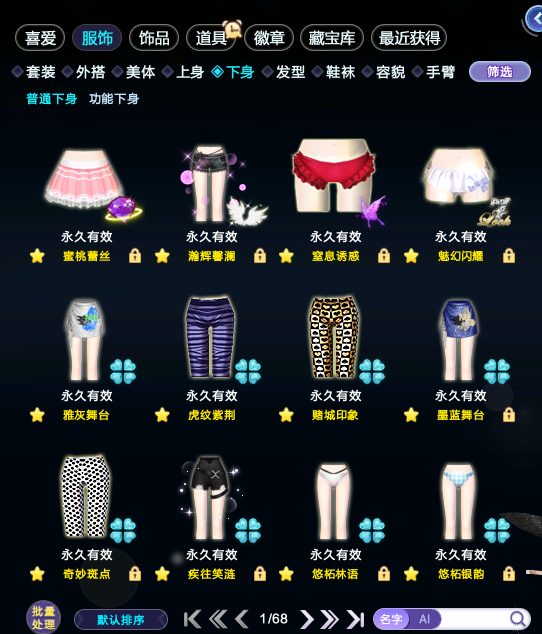Switch to 功能下身 sub-tab
Viewport: 542px width, 634px height.
point(114,99)
